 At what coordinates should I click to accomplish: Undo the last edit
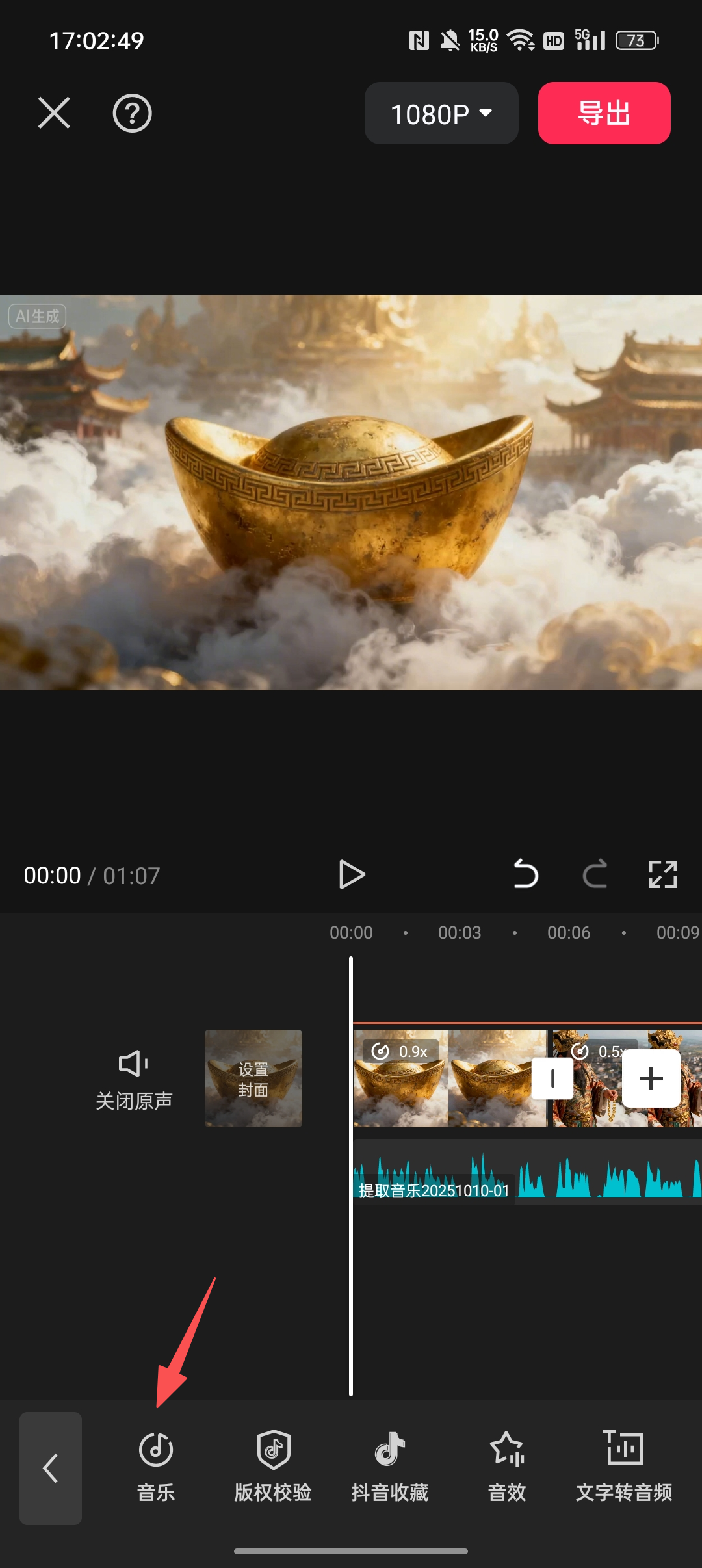tap(525, 874)
